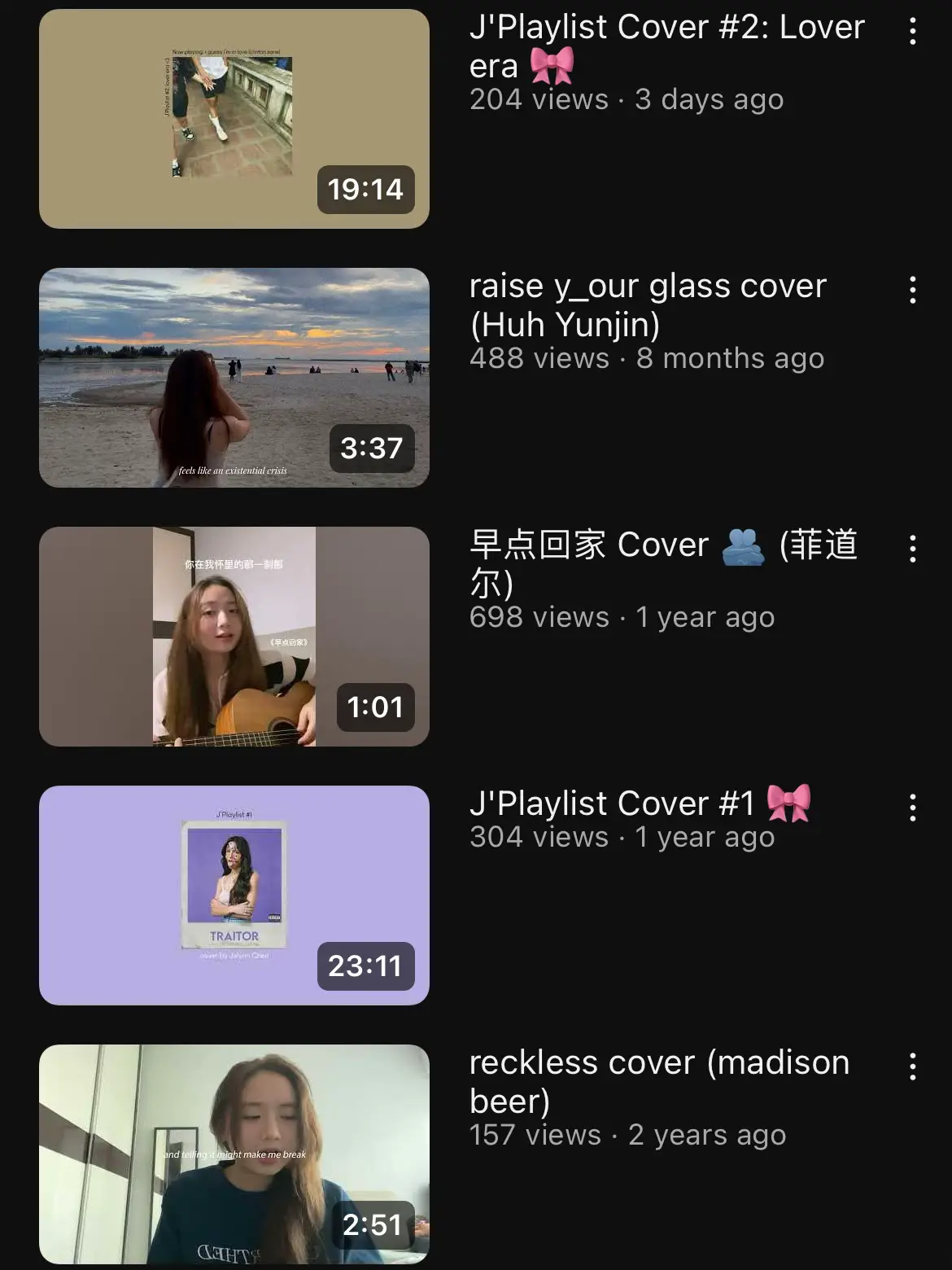
Task: Open more options for reckless cover
Action: pos(912,1067)
